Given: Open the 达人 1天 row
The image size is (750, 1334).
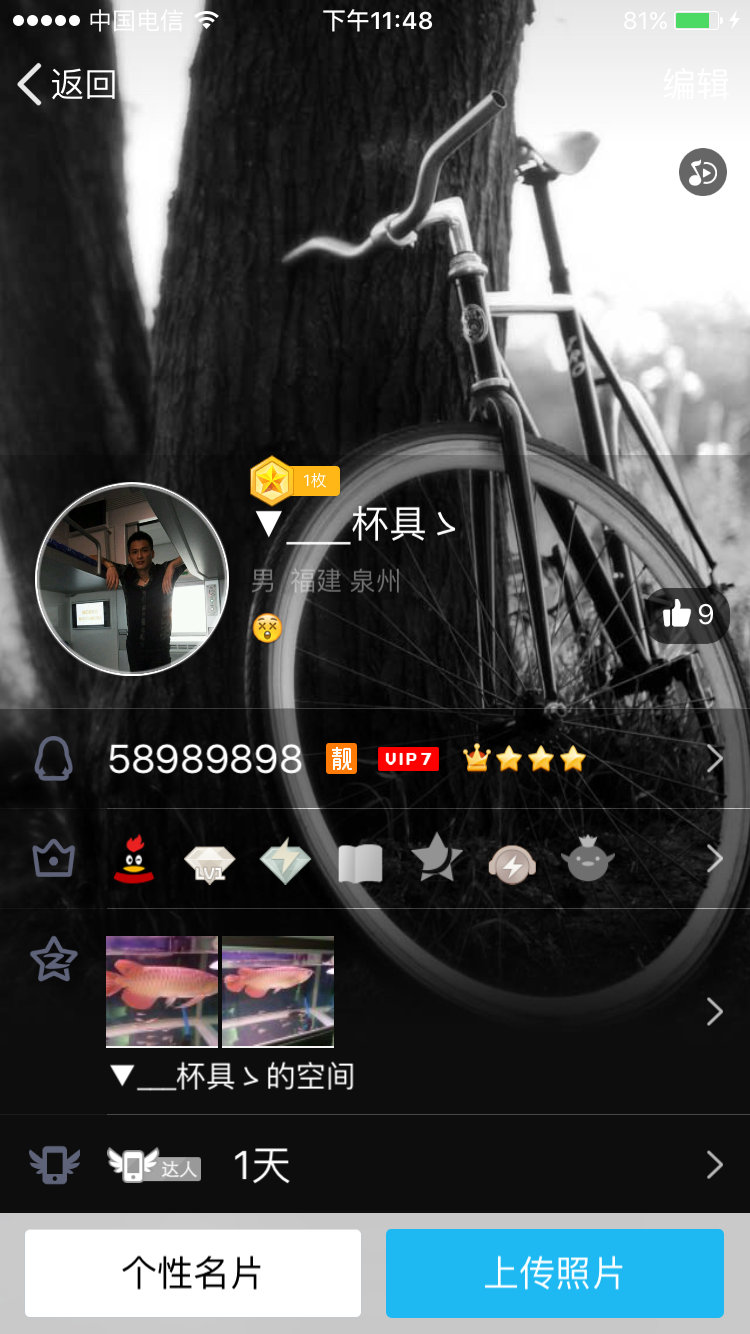Looking at the screenshot, I should click(x=375, y=1165).
